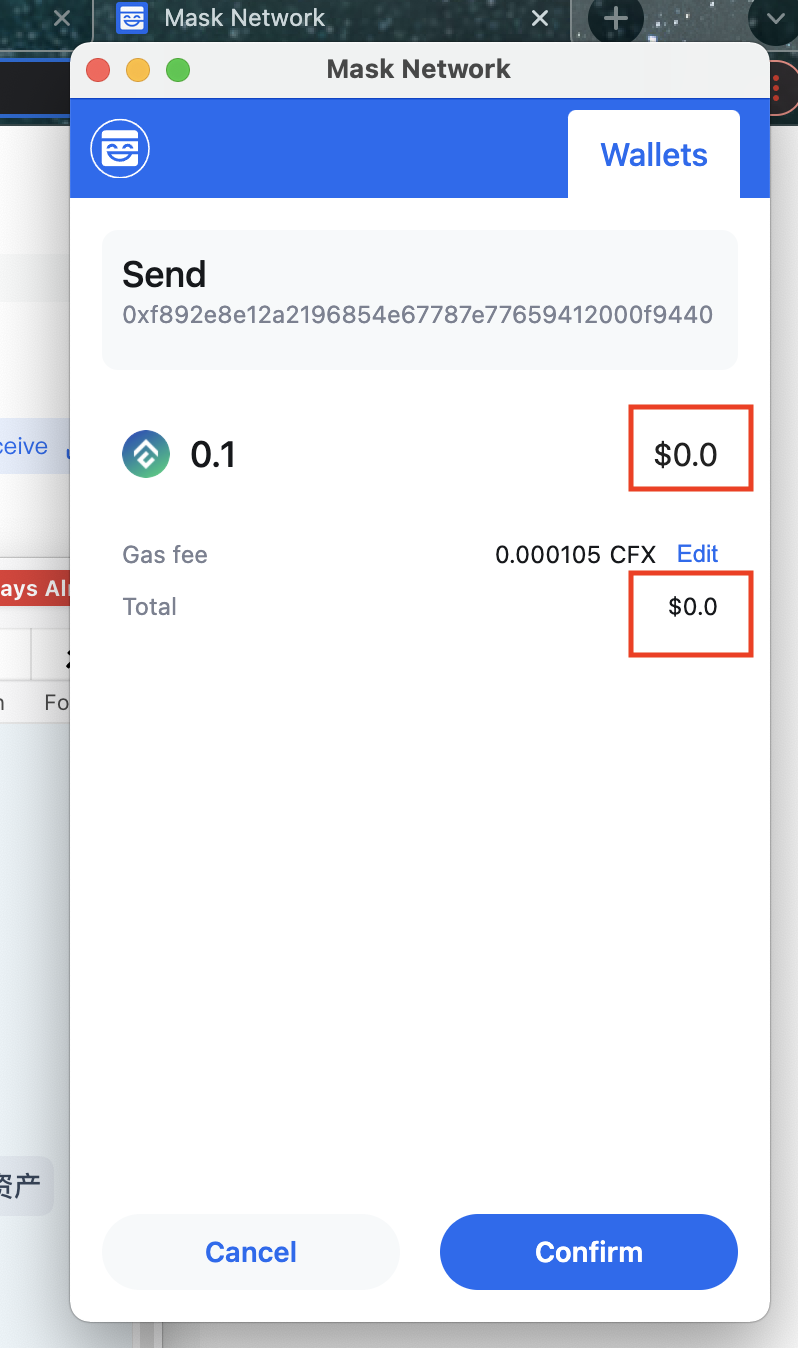Edit the gas fee
Viewport: 798px width, 1348px height.
tap(697, 554)
